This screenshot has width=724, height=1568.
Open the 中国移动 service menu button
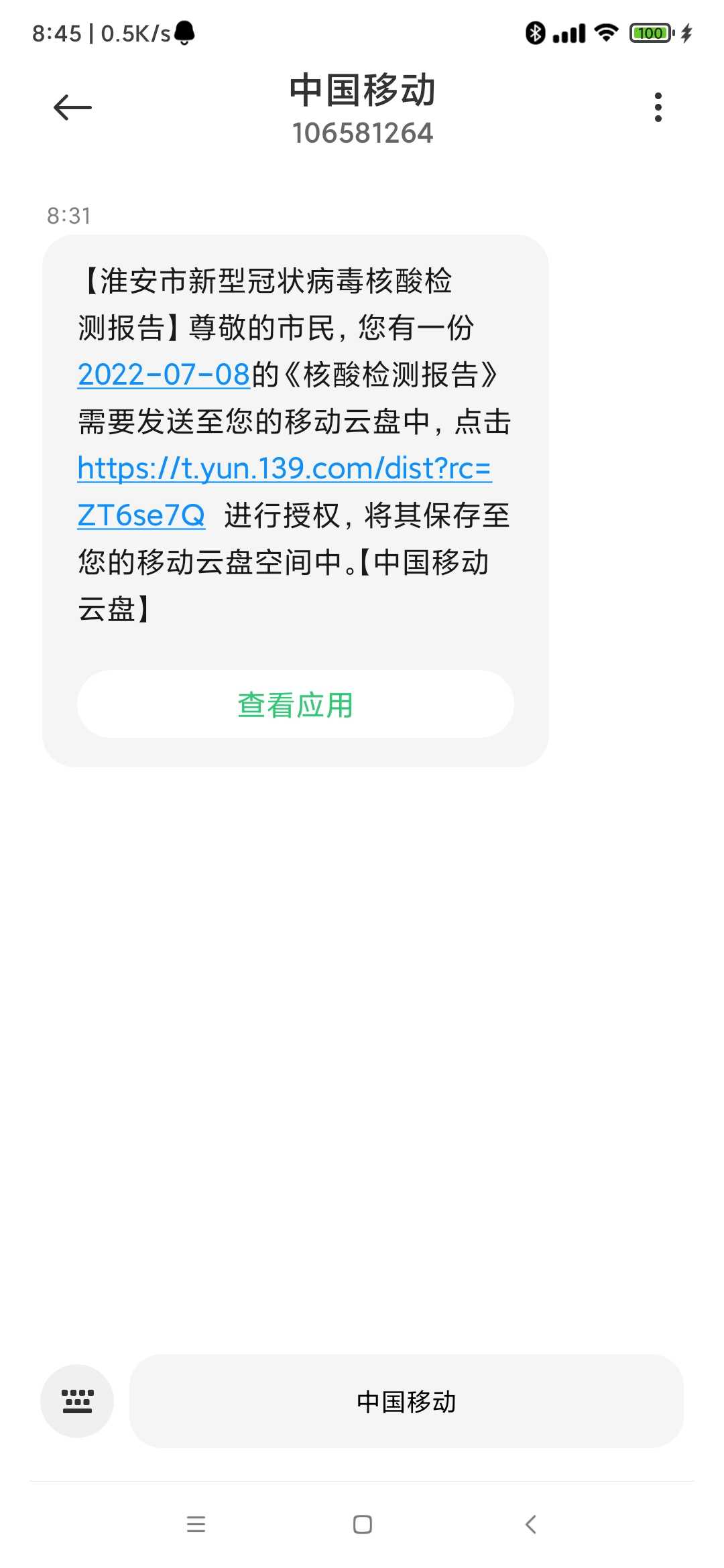(x=406, y=1401)
